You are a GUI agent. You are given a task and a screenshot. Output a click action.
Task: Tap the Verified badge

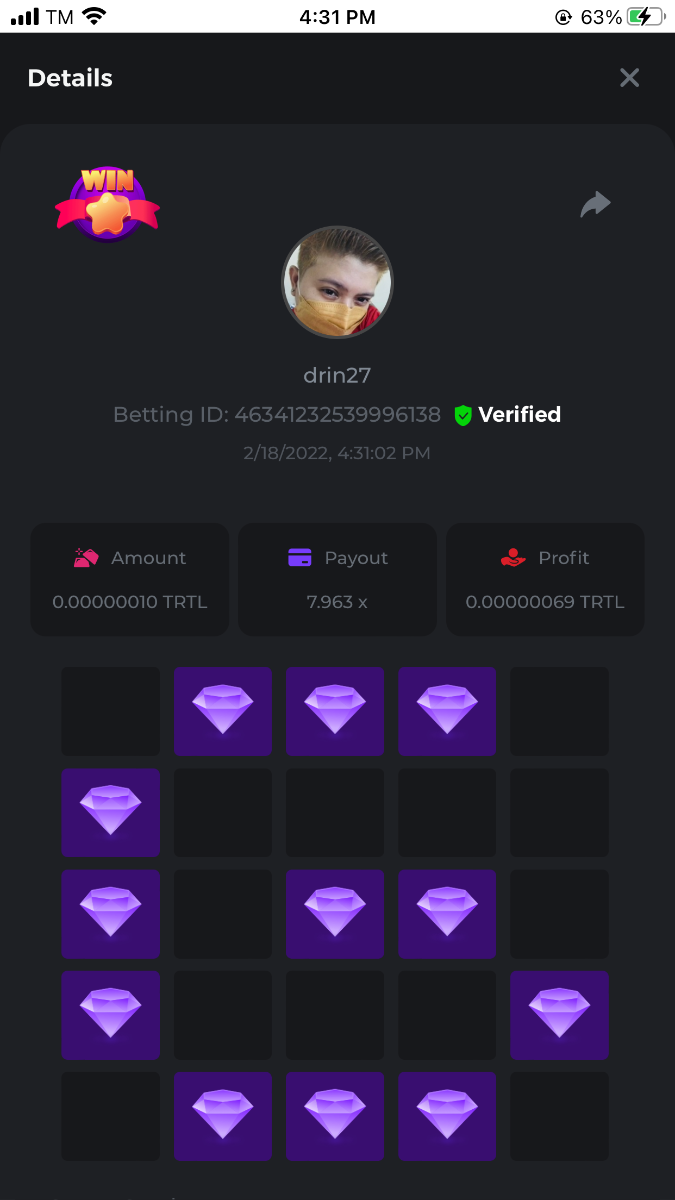508,415
